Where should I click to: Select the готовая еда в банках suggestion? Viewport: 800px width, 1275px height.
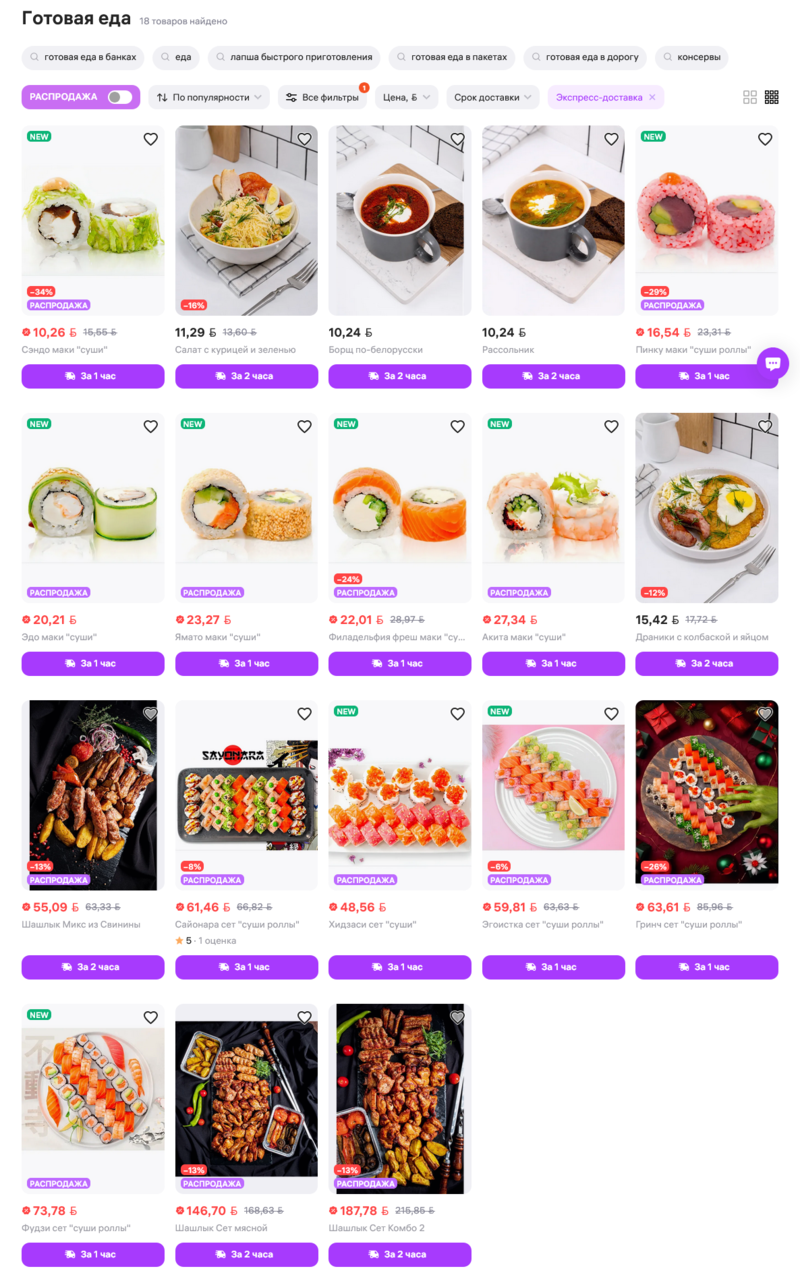click(x=83, y=57)
